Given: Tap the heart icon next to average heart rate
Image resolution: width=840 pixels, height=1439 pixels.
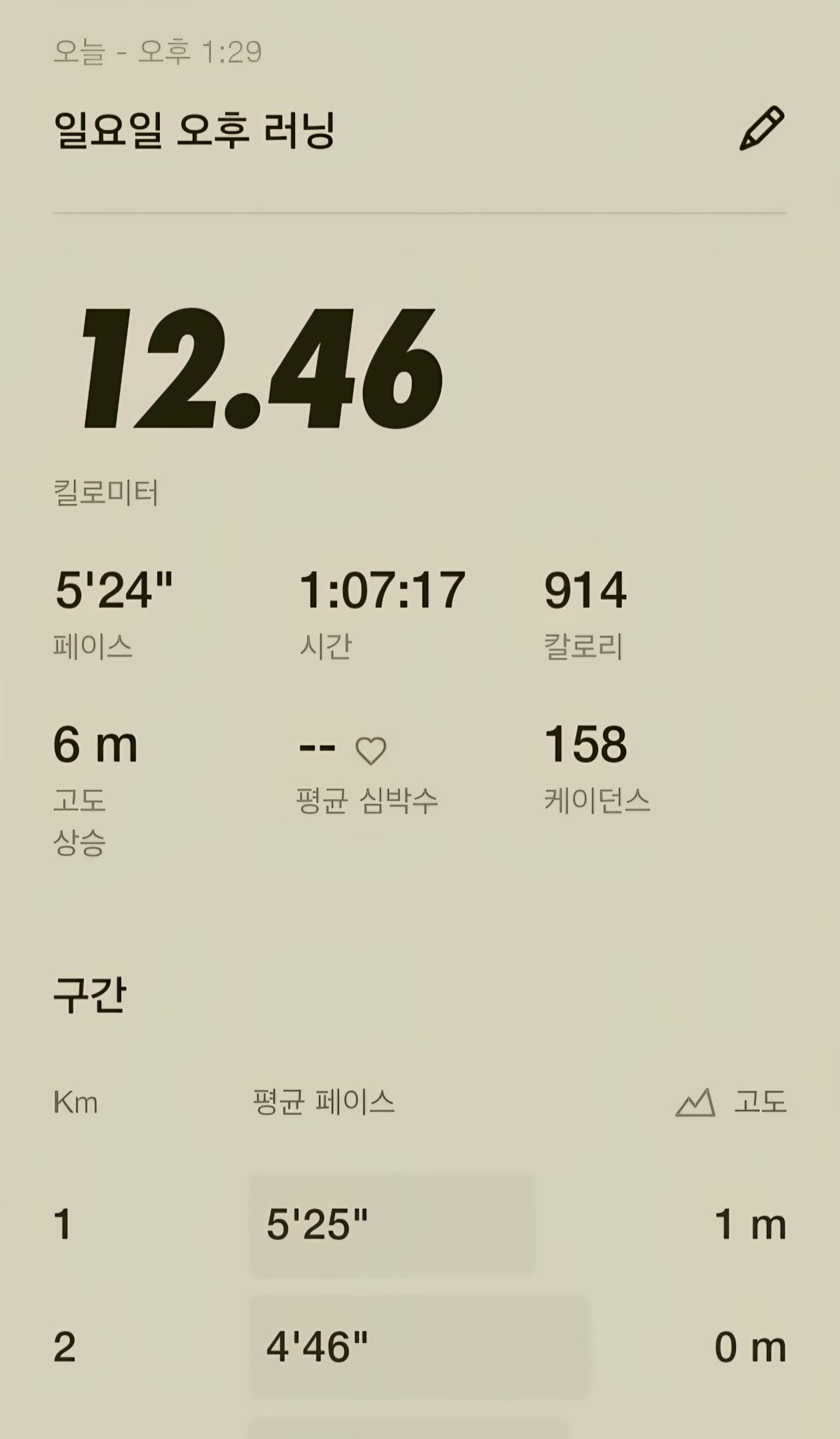Looking at the screenshot, I should click(x=370, y=750).
